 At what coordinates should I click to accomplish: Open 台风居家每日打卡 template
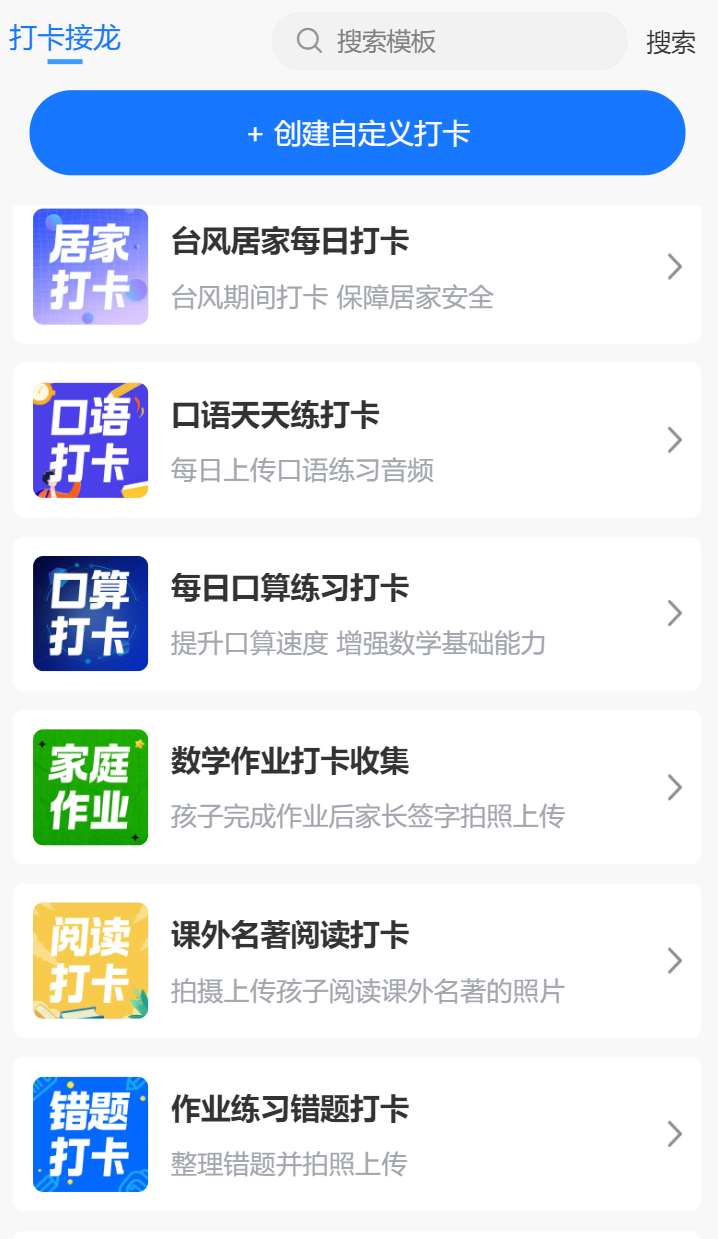click(357, 268)
